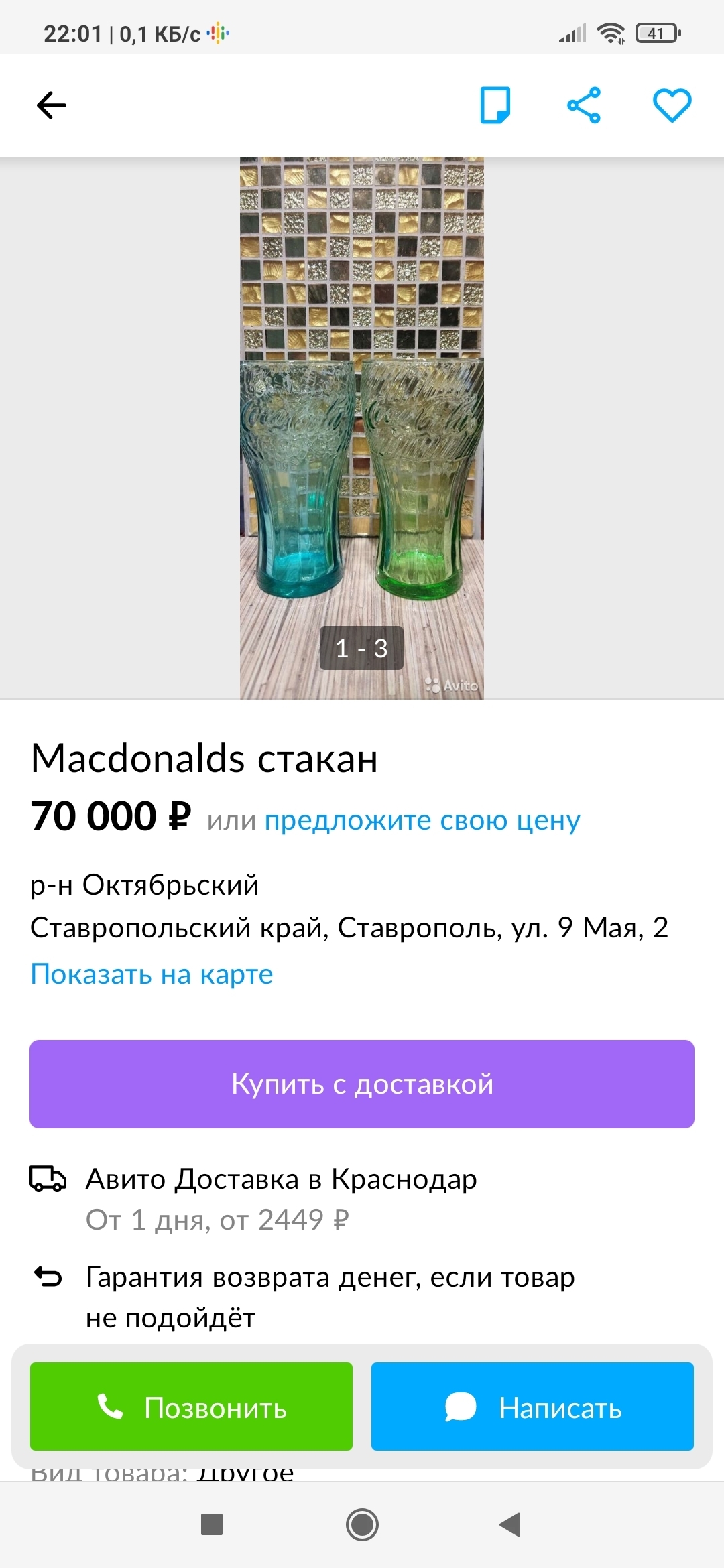Call the seller with 'Позвонить'
This screenshot has width=724, height=1568.
[x=191, y=1407]
